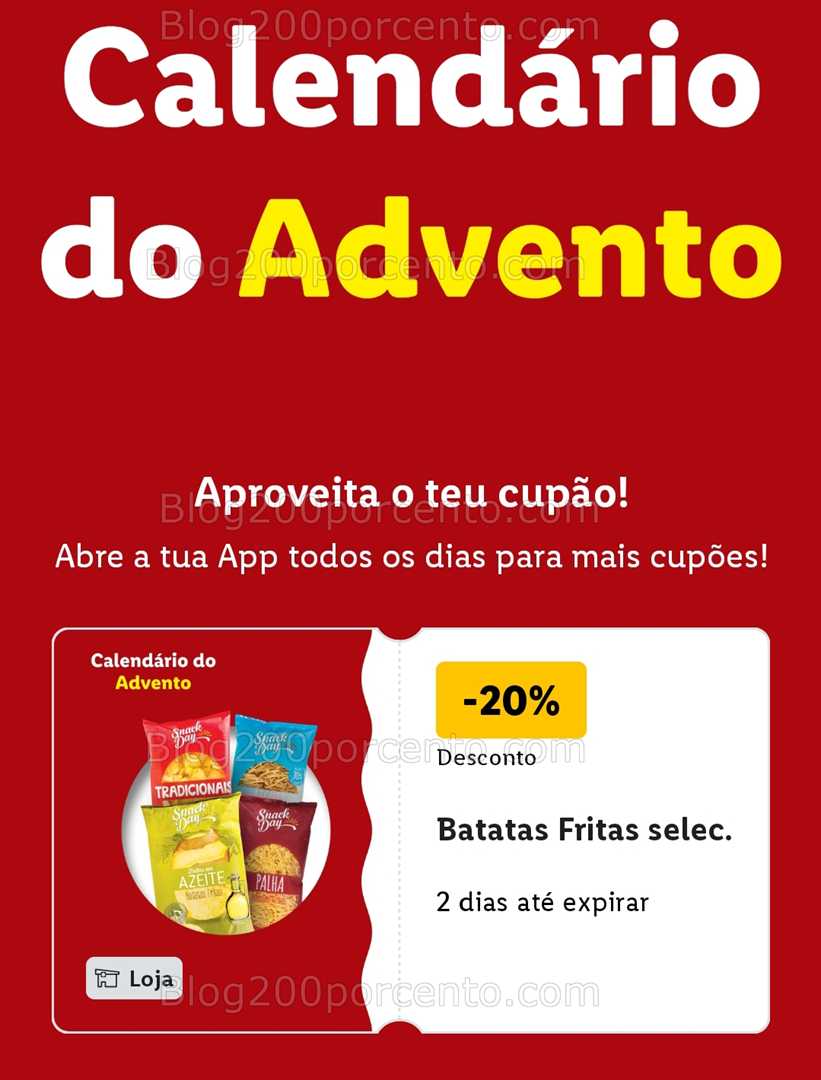Tap the yellow -20% discount badge

(508, 701)
